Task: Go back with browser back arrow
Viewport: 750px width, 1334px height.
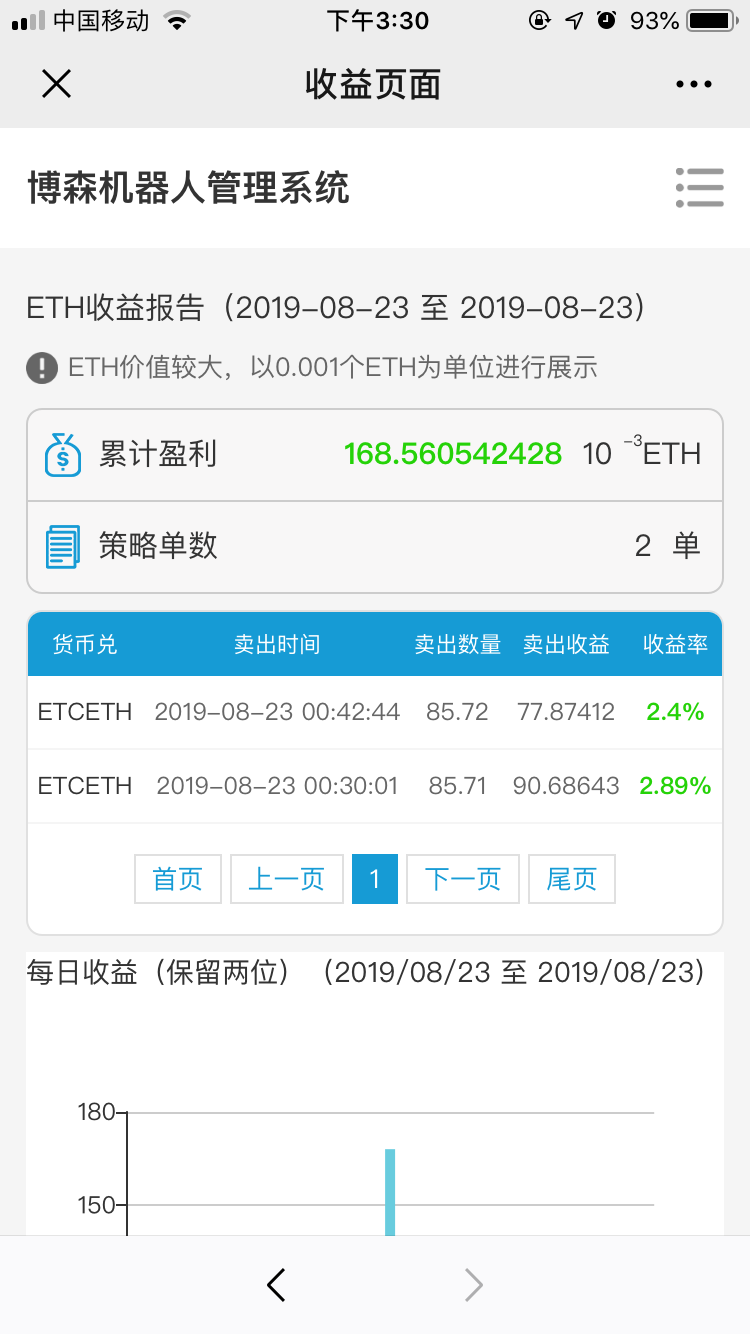Action: pos(277,1285)
